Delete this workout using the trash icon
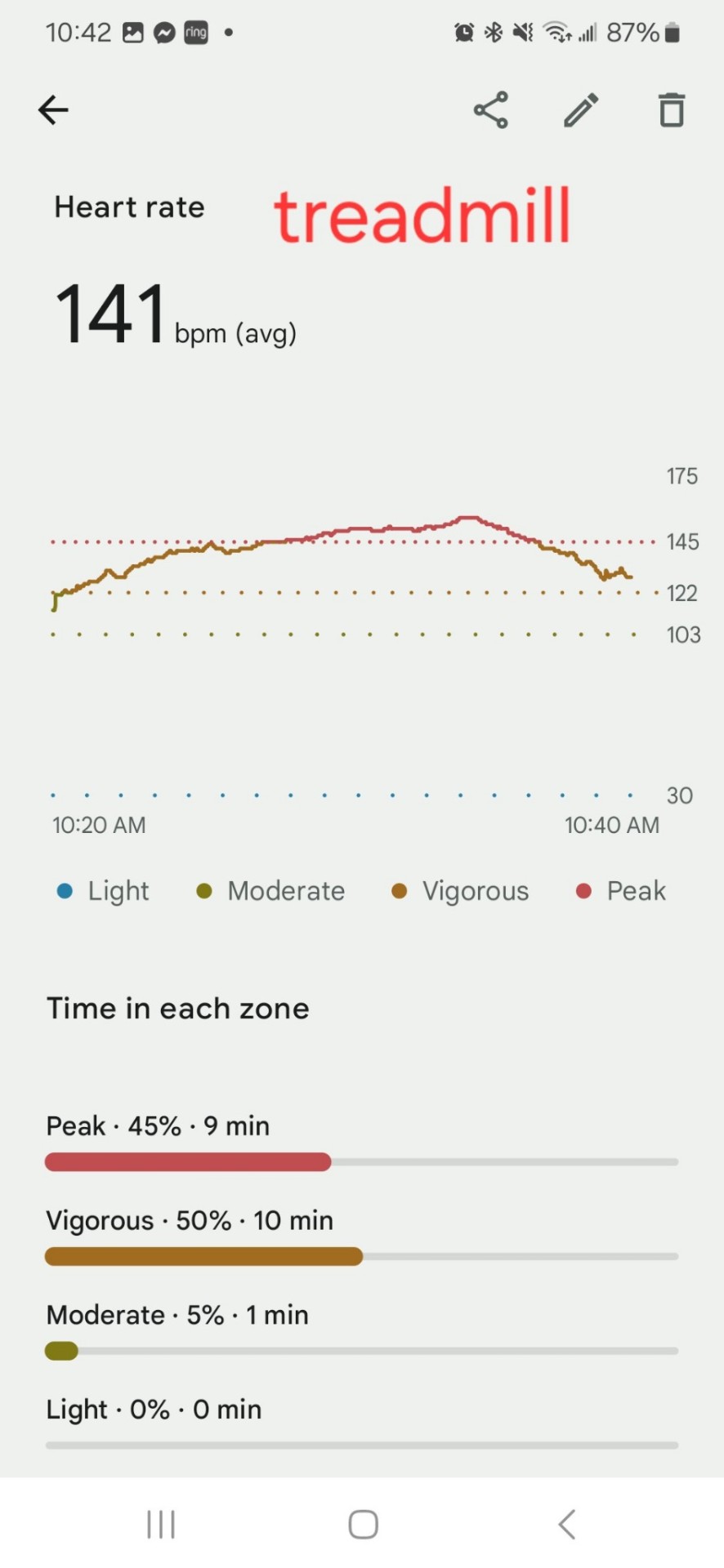The width and height of the screenshot is (724, 1568). [672, 110]
